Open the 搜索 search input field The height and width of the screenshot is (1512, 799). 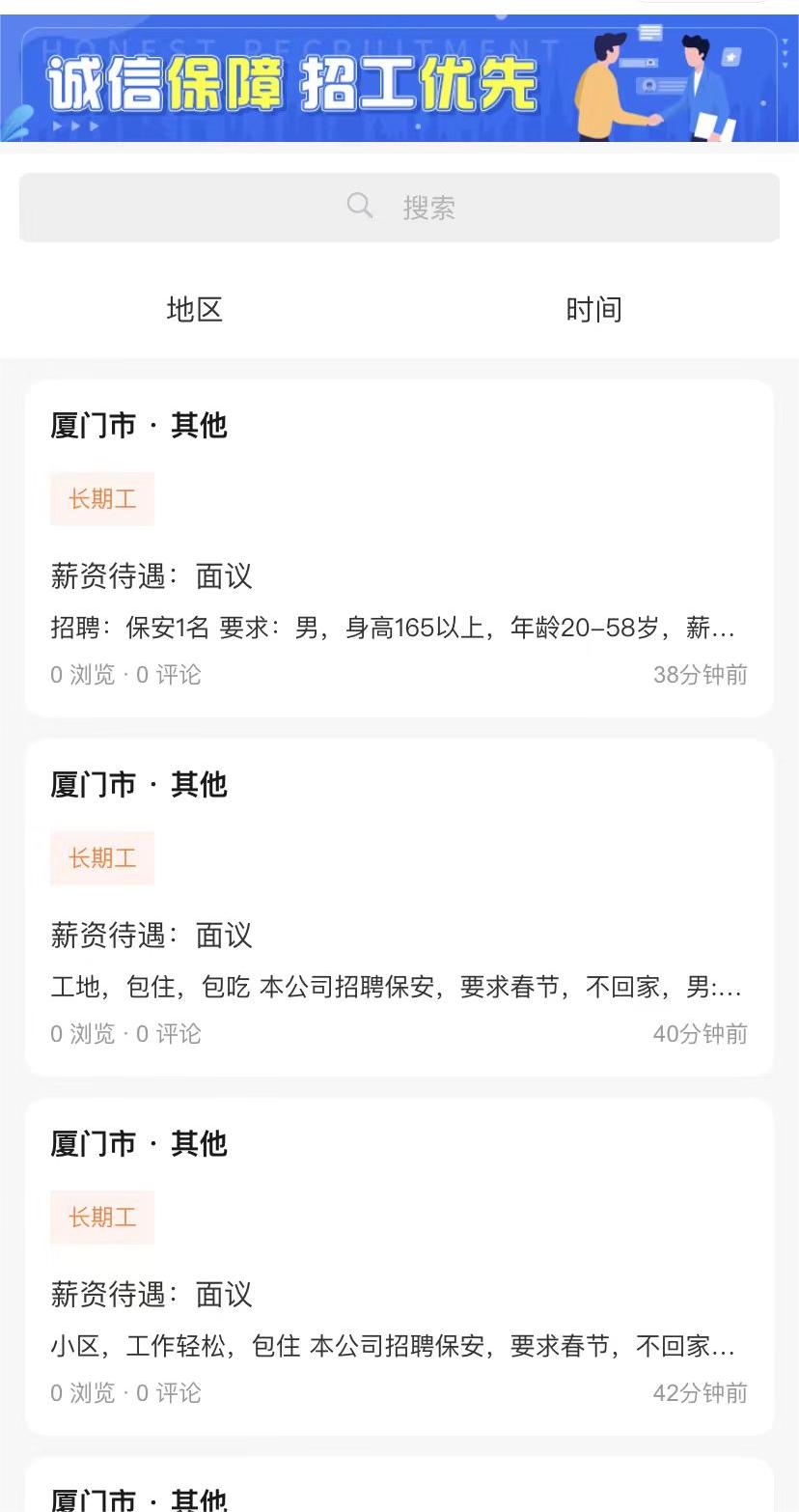[454, 206]
